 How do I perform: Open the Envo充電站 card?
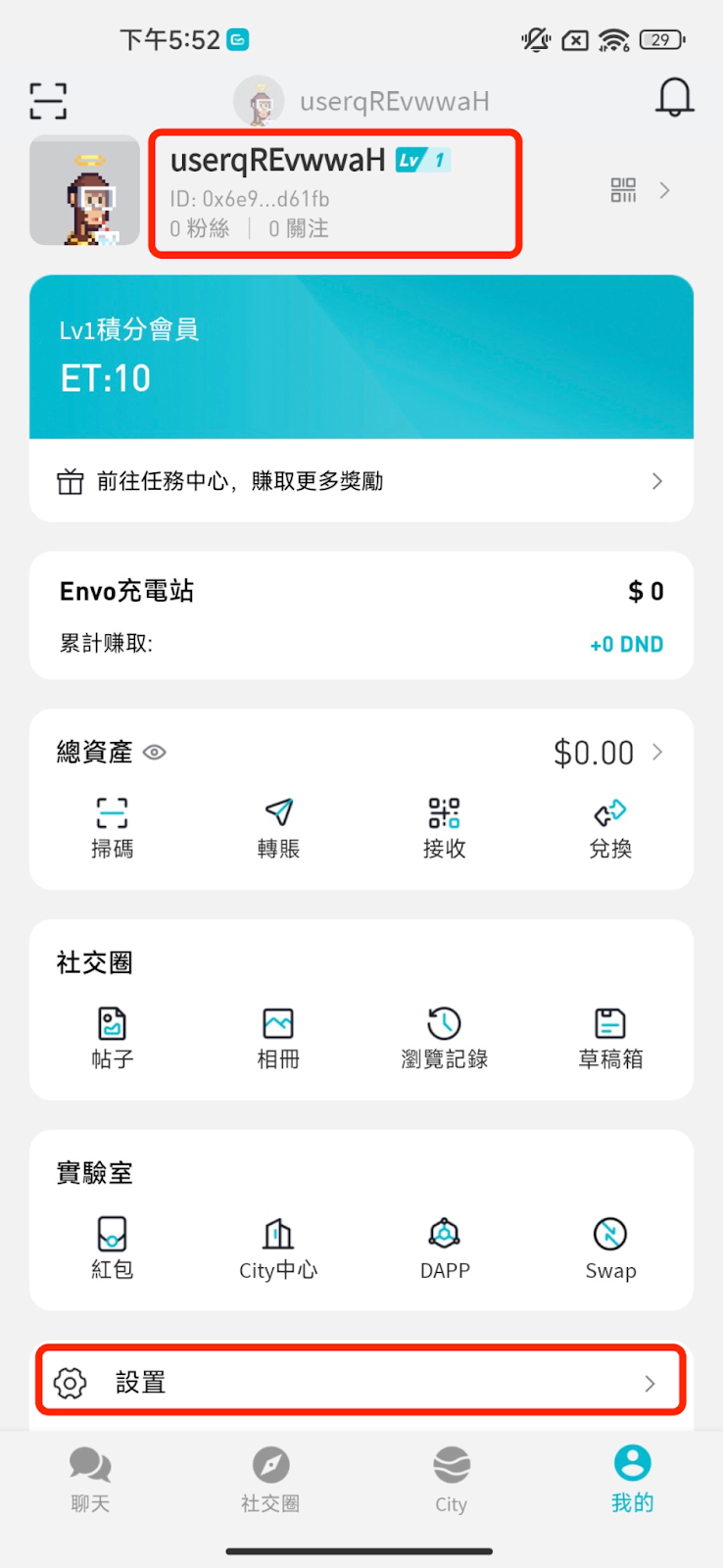pos(361,615)
